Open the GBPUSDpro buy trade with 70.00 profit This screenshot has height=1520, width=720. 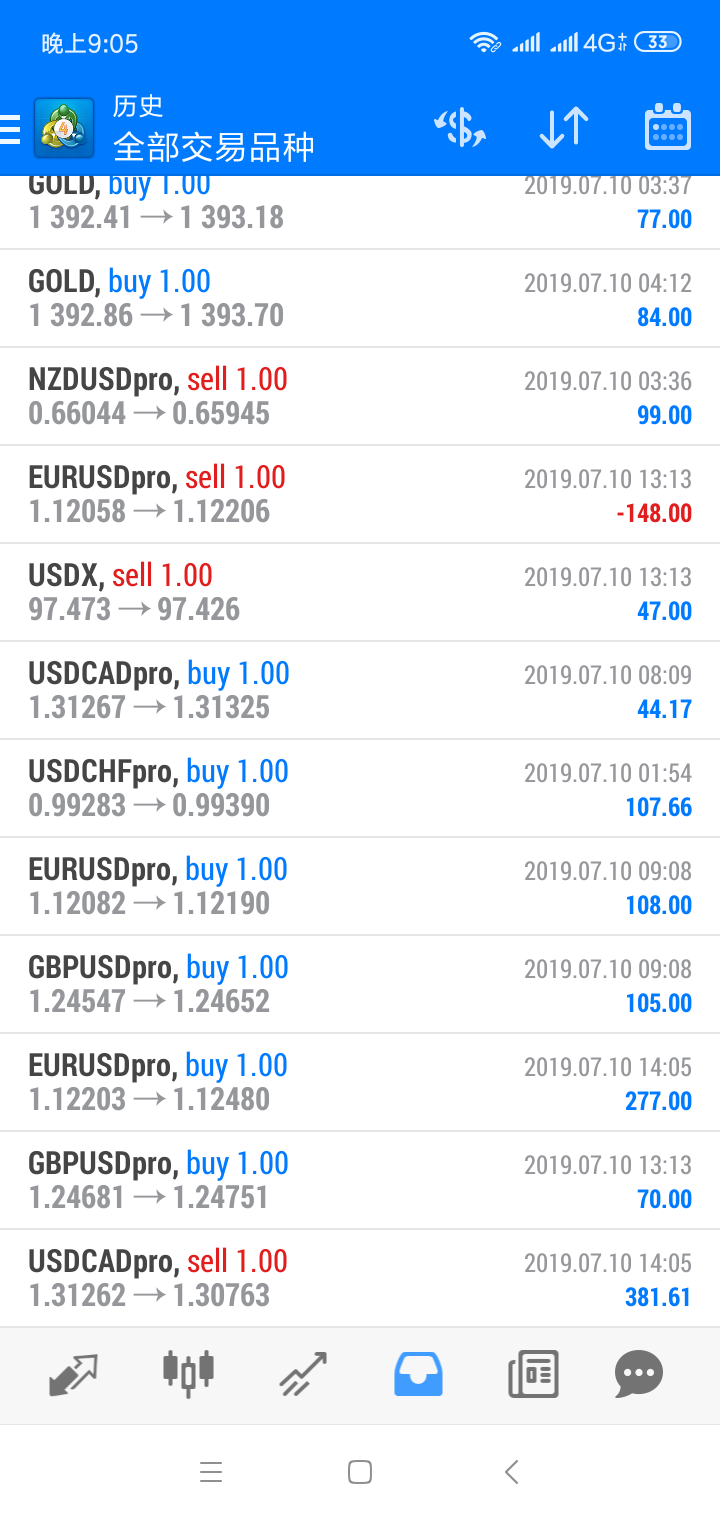click(360, 1180)
